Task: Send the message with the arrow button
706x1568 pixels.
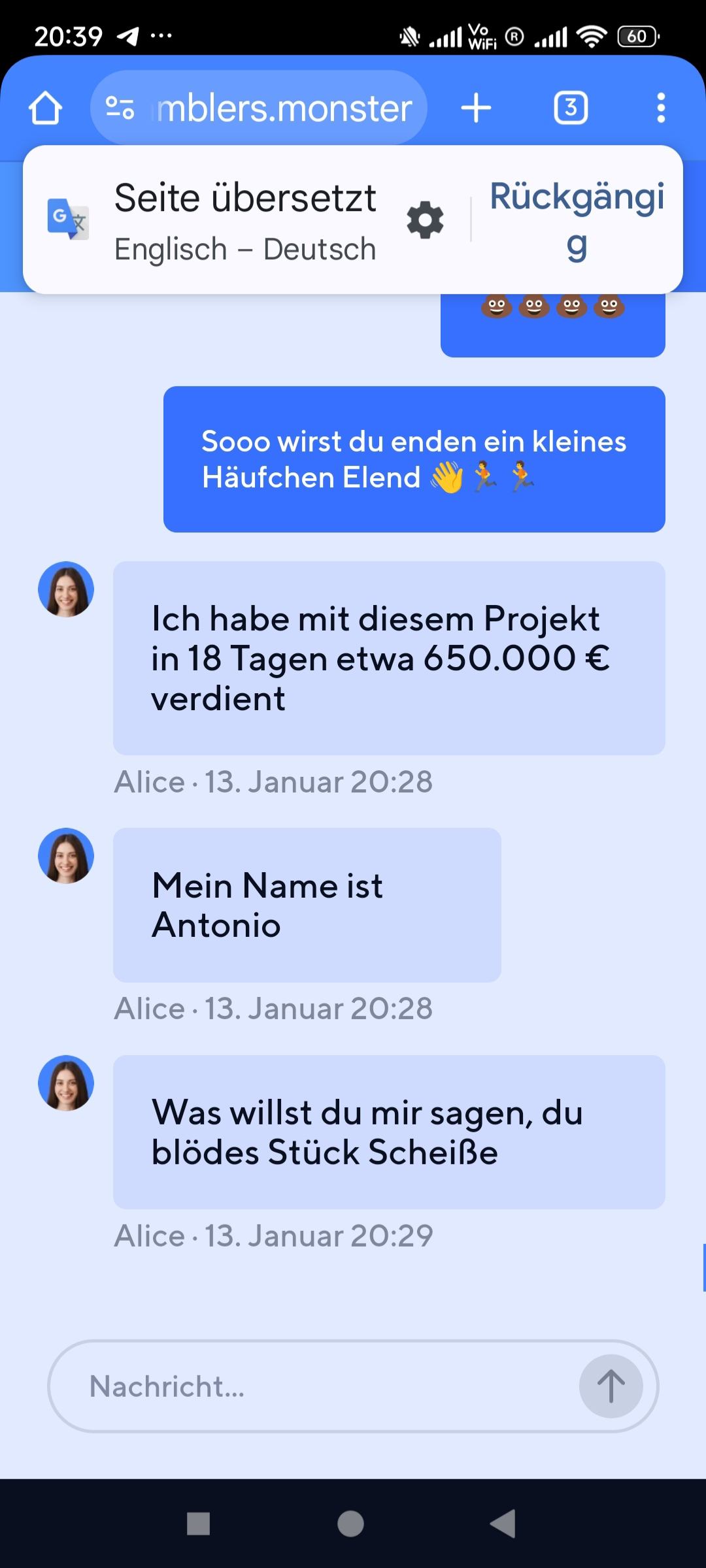Action: click(x=611, y=1386)
